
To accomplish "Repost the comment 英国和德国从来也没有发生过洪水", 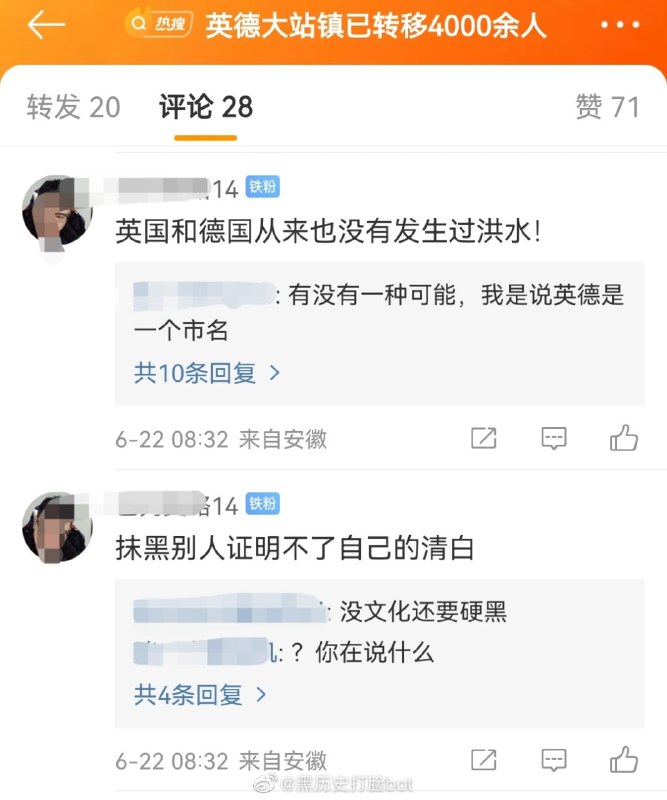I will click(x=483, y=438).
